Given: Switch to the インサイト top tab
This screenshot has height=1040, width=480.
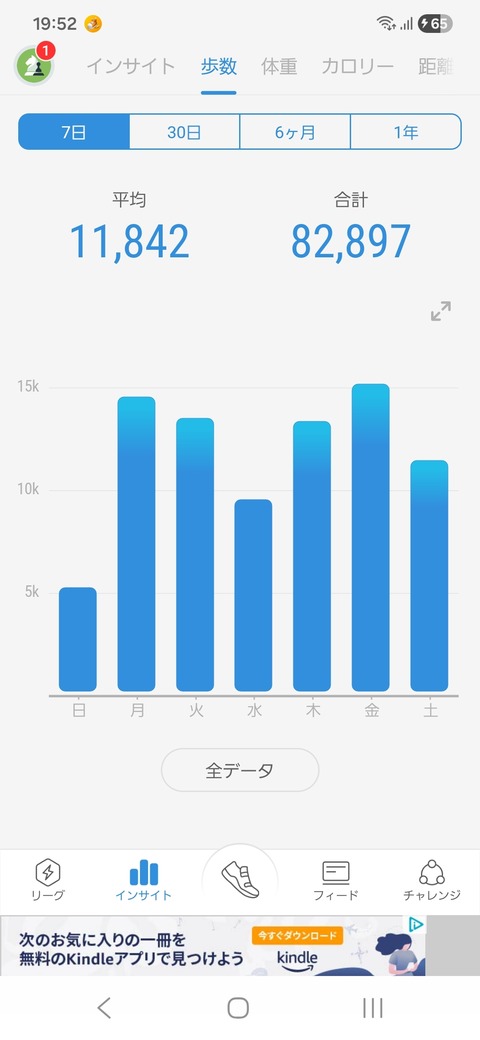Looking at the screenshot, I should pyautogui.click(x=131, y=66).
